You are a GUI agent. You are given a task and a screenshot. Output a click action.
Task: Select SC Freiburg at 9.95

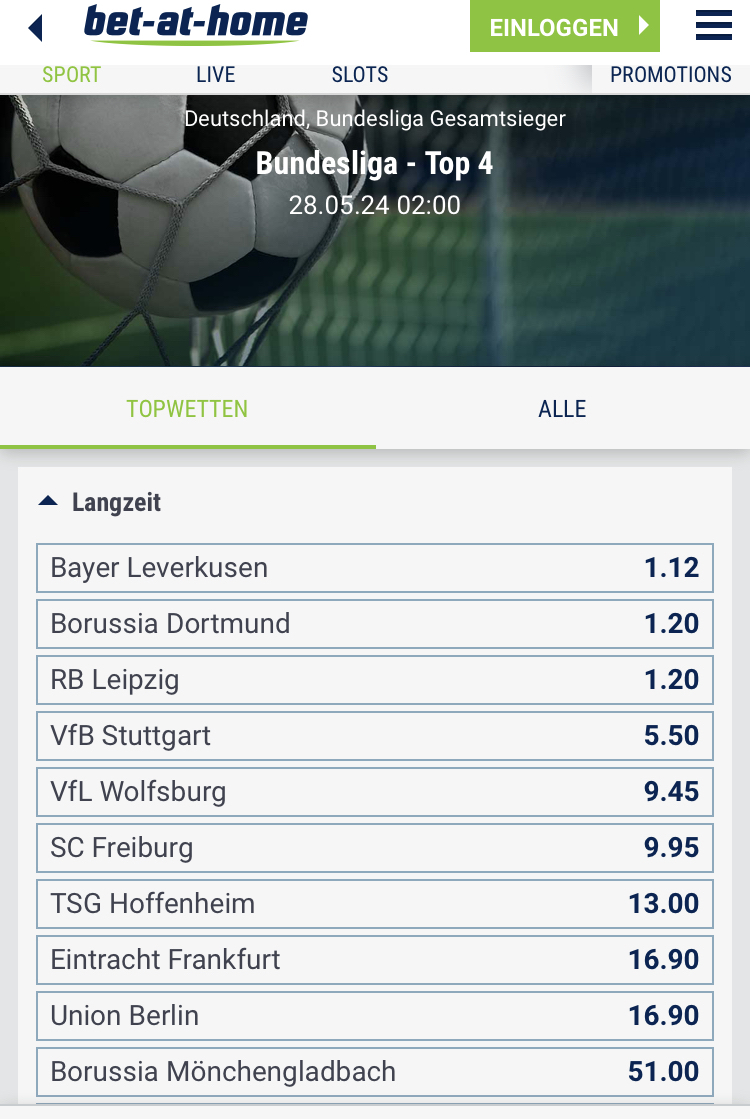375,848
